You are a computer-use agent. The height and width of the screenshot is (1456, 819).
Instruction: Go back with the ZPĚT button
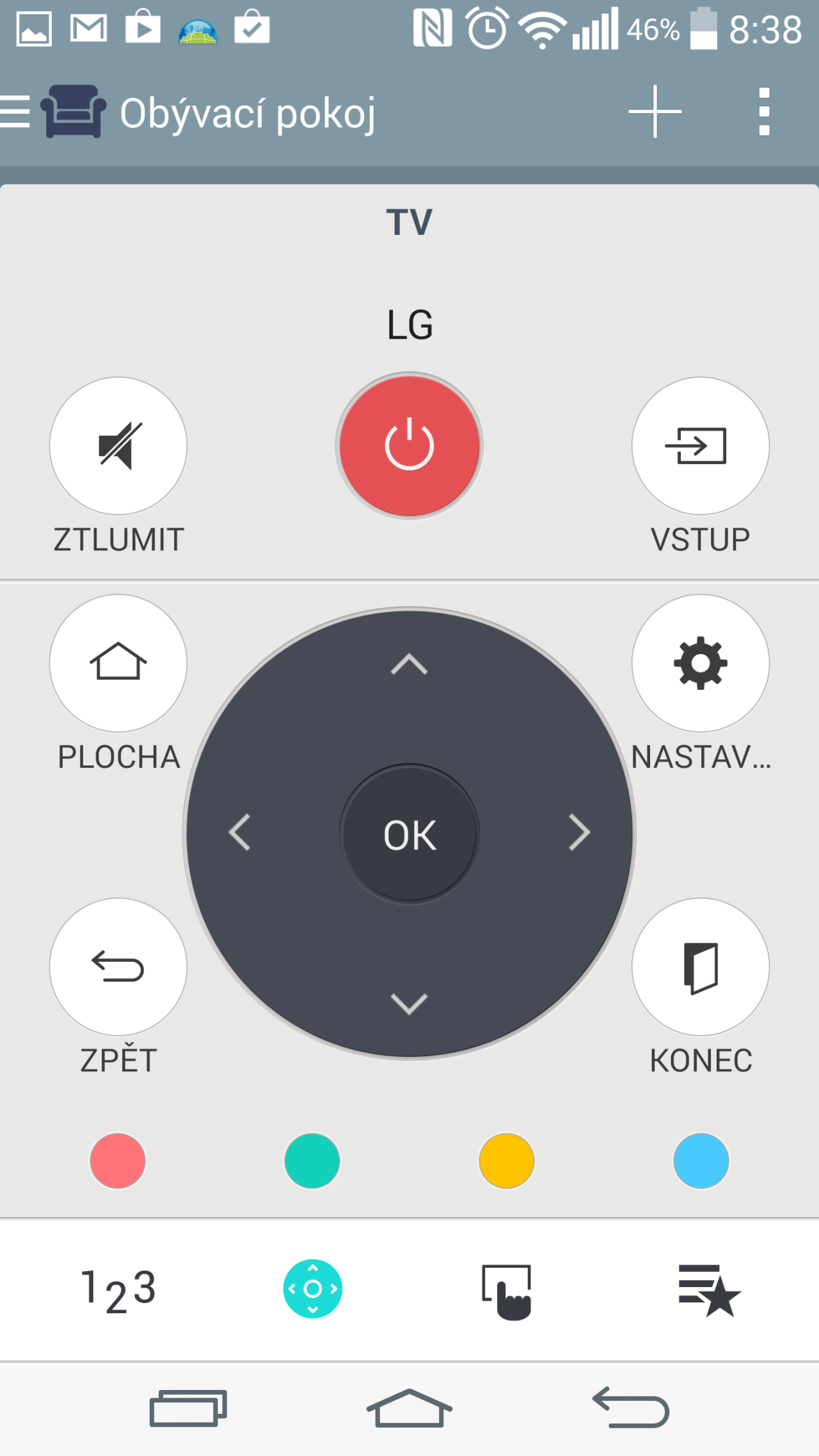click(118, 966)
